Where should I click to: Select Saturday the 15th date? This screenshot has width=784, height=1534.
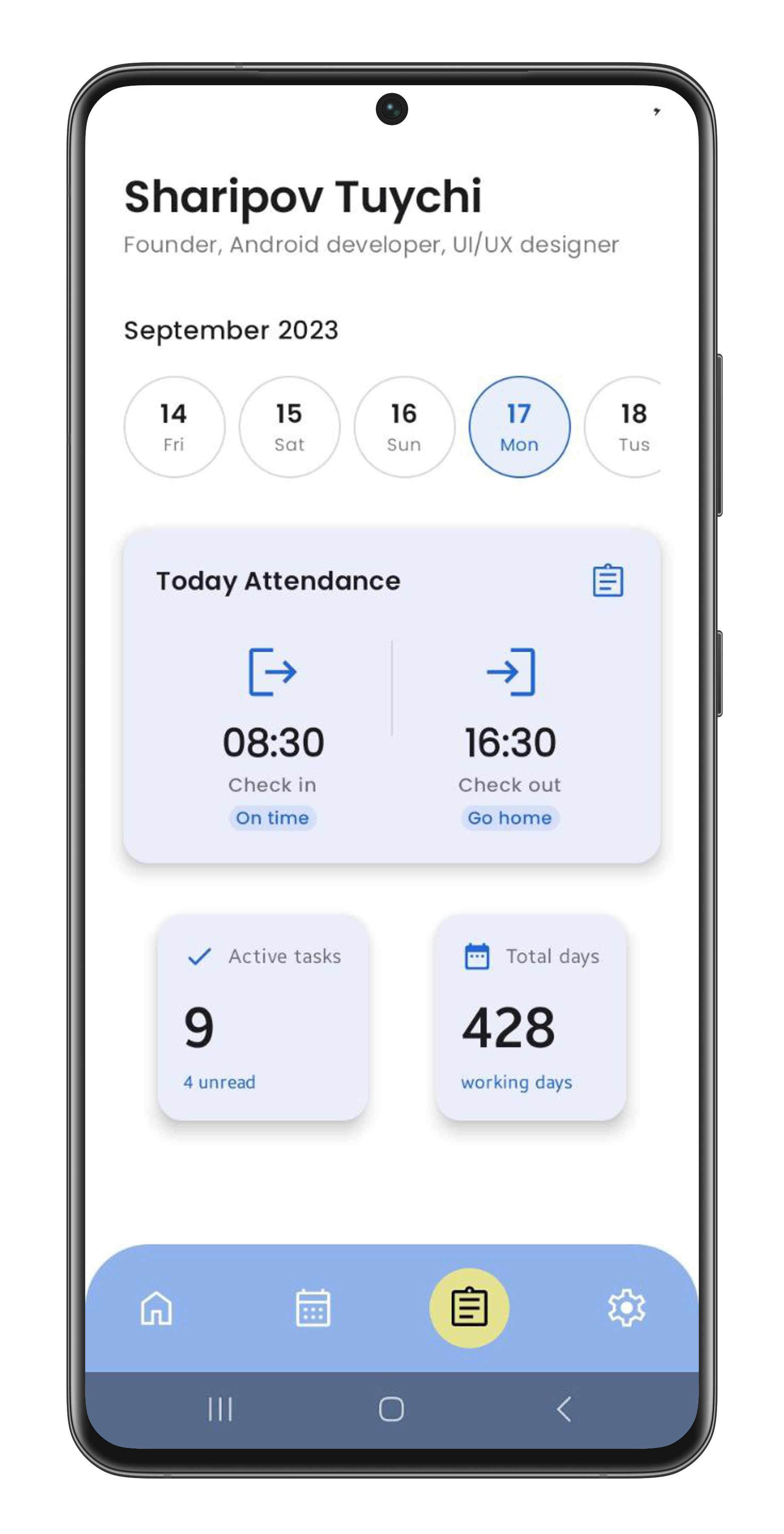tap(289, 427)
